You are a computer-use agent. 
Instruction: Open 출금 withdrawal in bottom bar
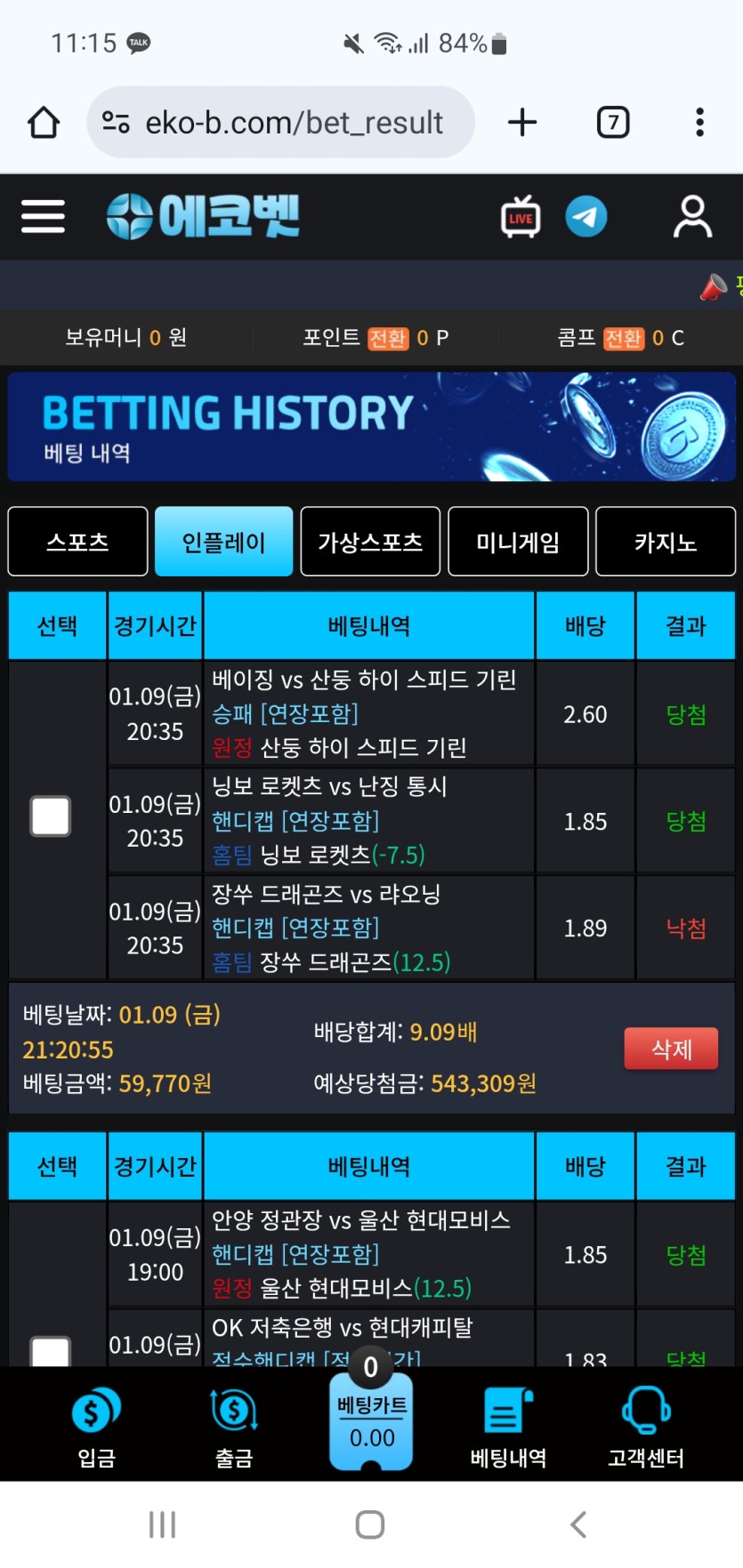coord(234,1426)
